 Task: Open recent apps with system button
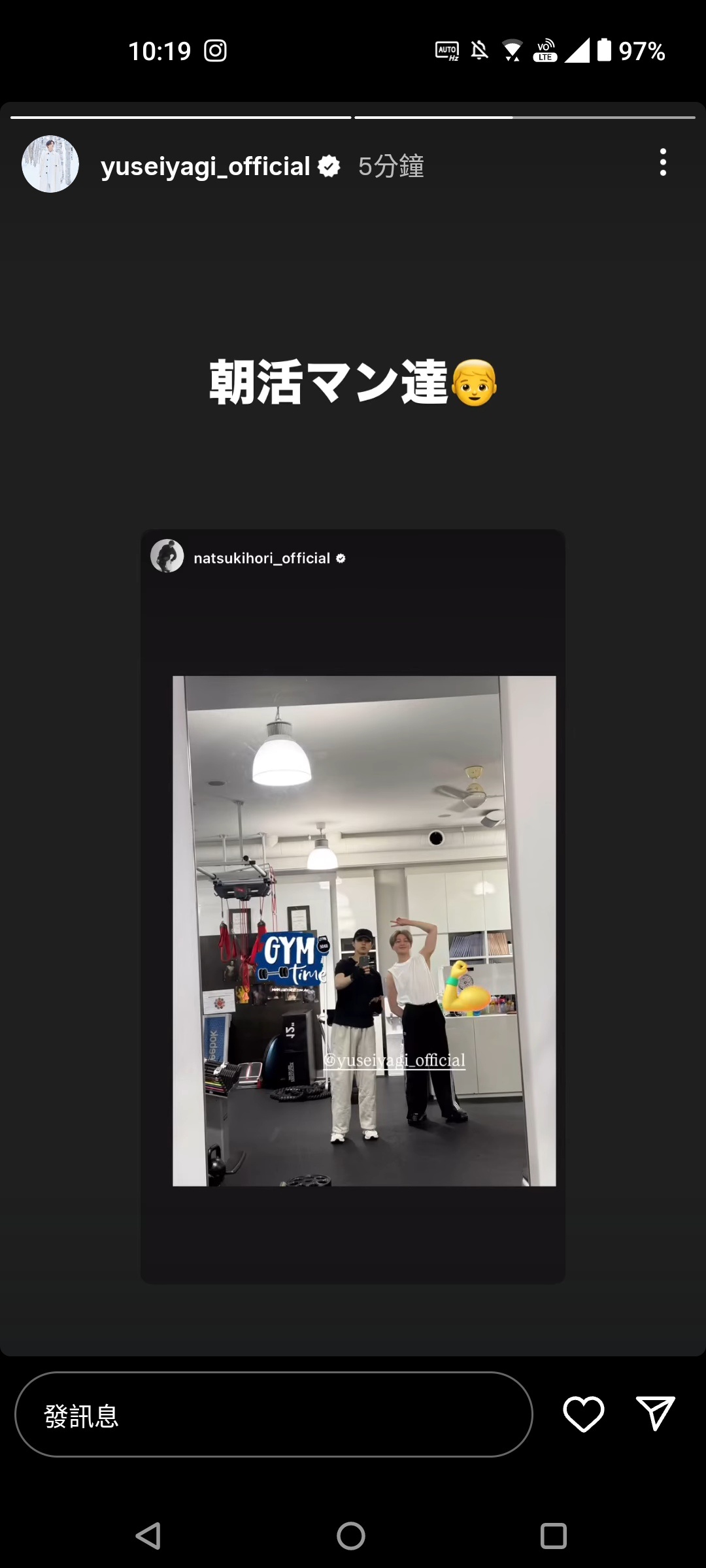pyautogui.click(x=553, y=1535)
